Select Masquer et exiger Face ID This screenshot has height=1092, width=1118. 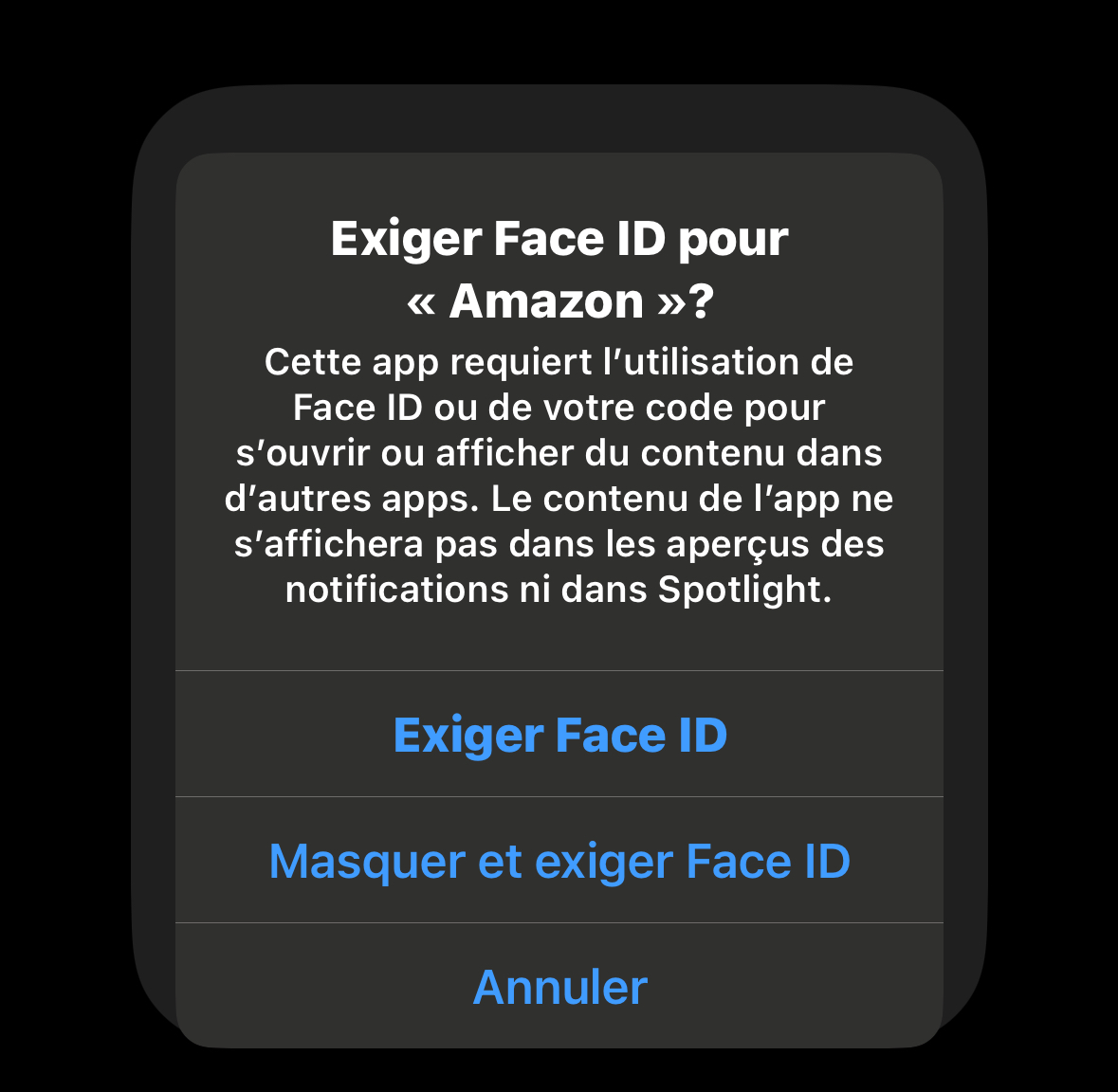559,861
